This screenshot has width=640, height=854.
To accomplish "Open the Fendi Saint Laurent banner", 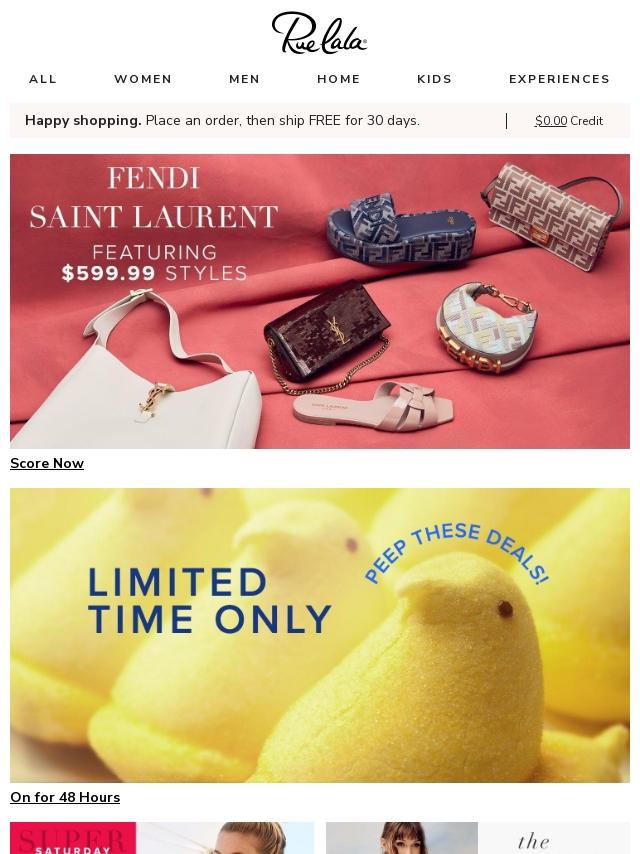I will click(320, 301).
